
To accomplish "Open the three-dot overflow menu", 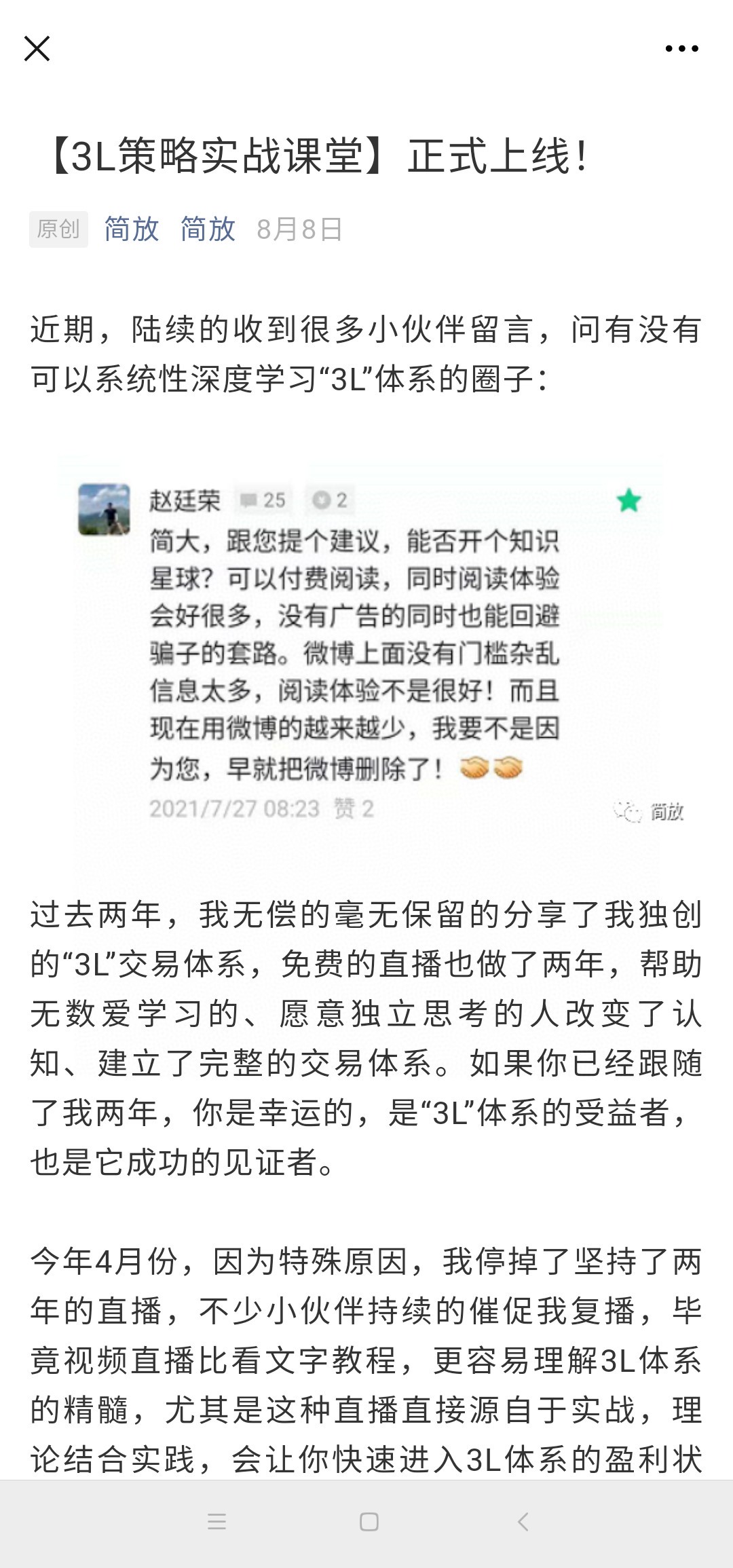I will tap(681, 49).
